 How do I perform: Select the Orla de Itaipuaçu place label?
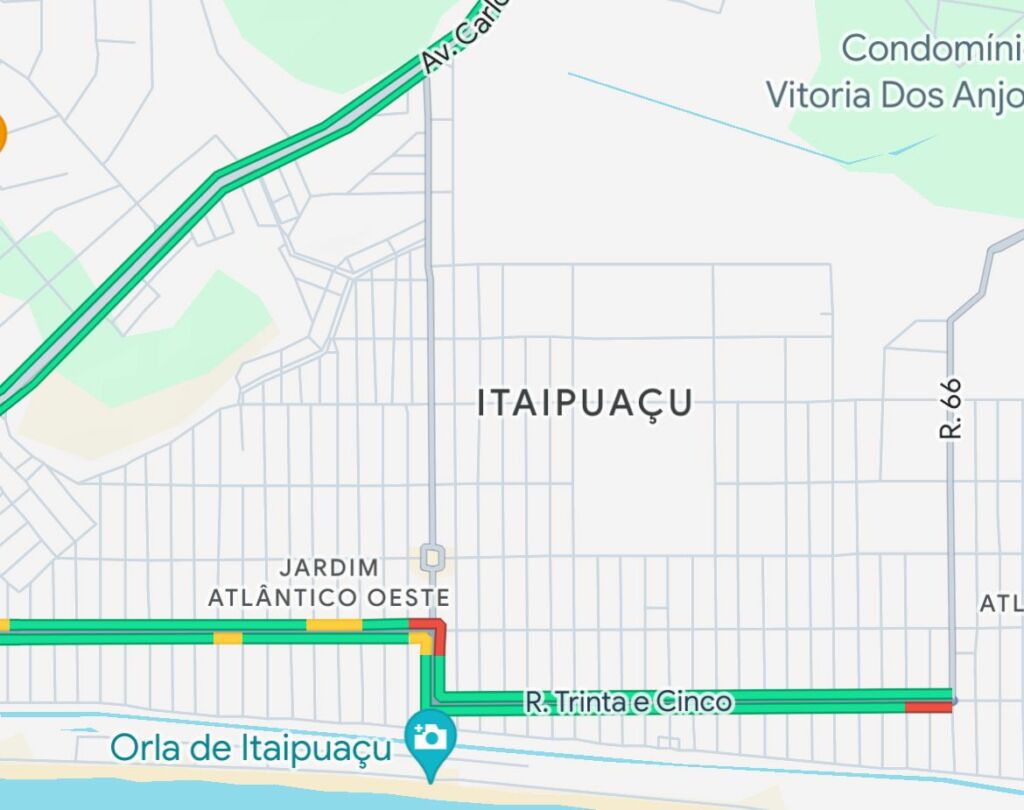[250, 748]
